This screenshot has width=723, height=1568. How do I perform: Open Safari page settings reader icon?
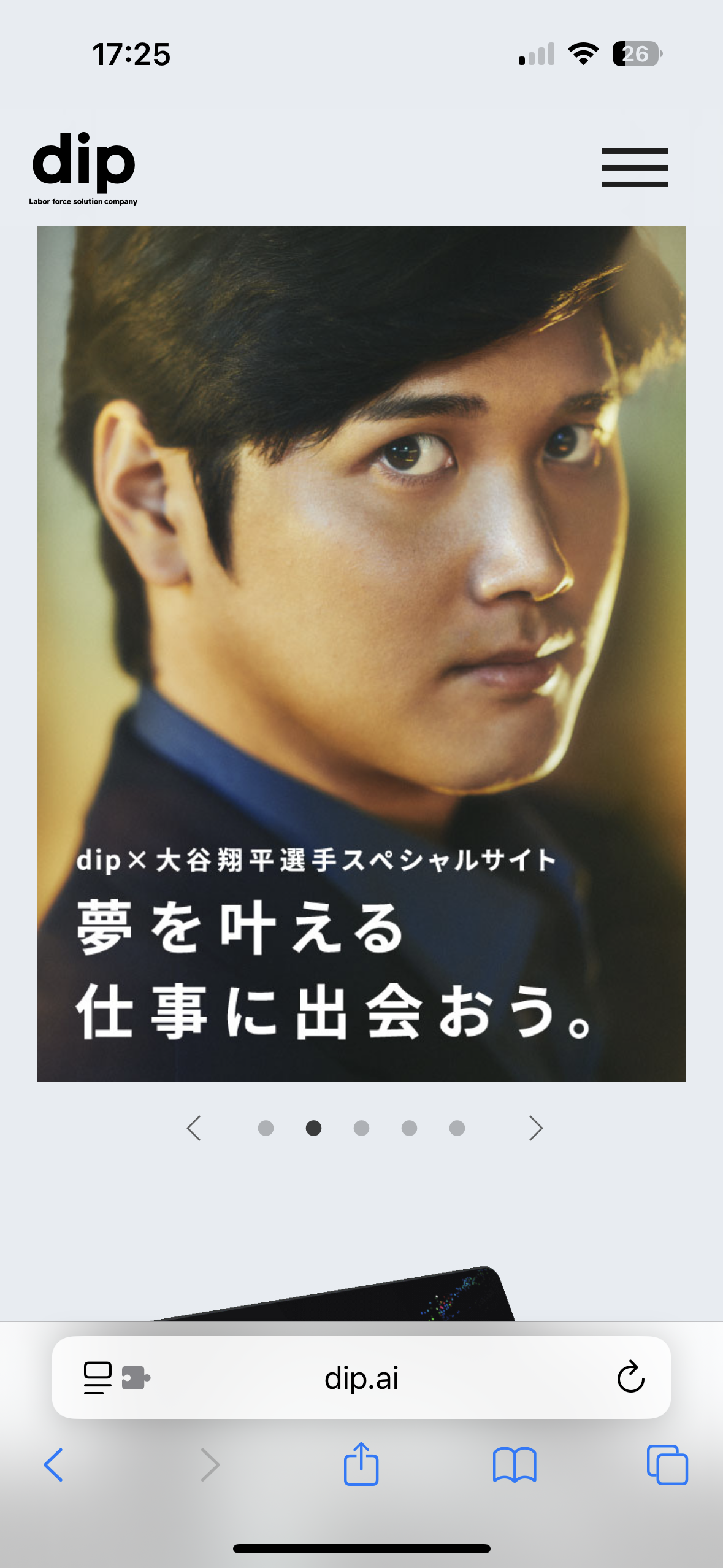tap(98, 1378)
